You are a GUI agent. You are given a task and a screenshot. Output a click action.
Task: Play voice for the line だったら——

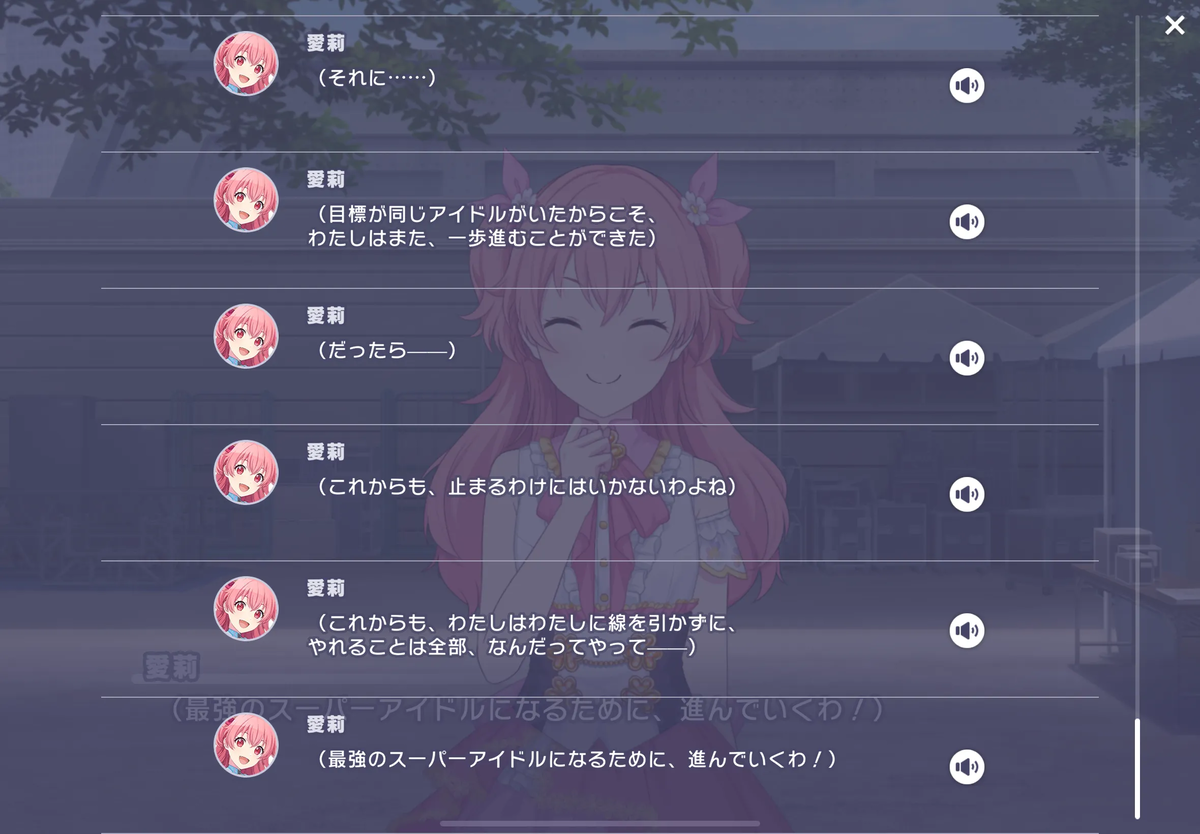click(966, 358)
